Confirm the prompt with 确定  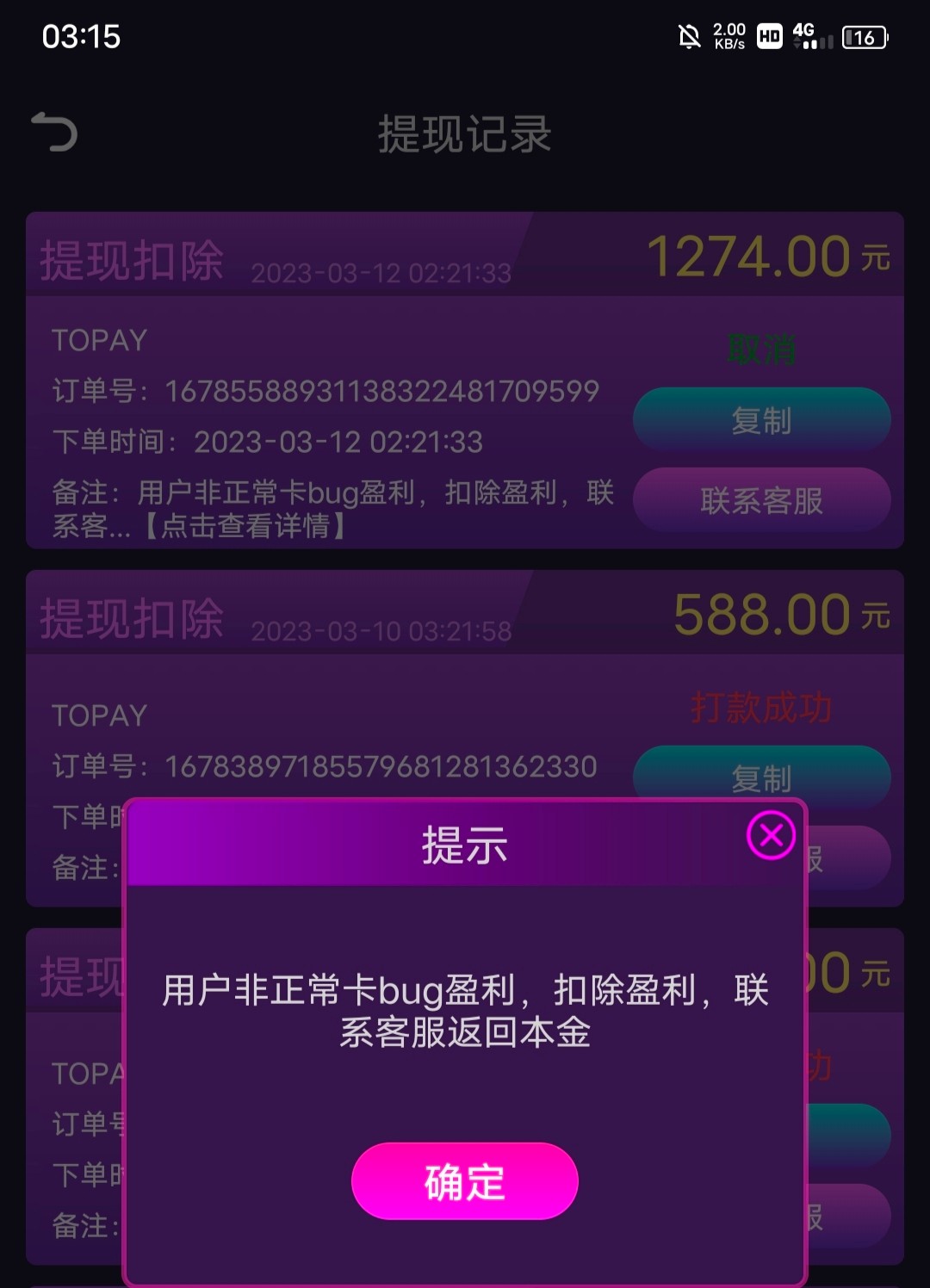464,1180
